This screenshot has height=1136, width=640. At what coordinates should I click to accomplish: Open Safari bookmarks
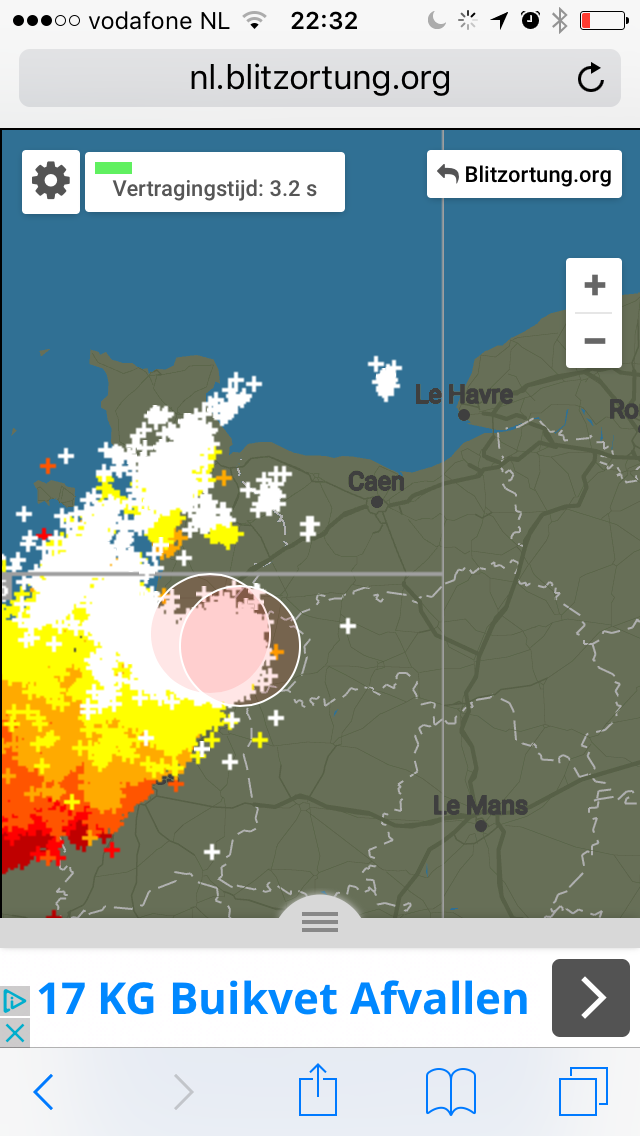pos(450,1091)
